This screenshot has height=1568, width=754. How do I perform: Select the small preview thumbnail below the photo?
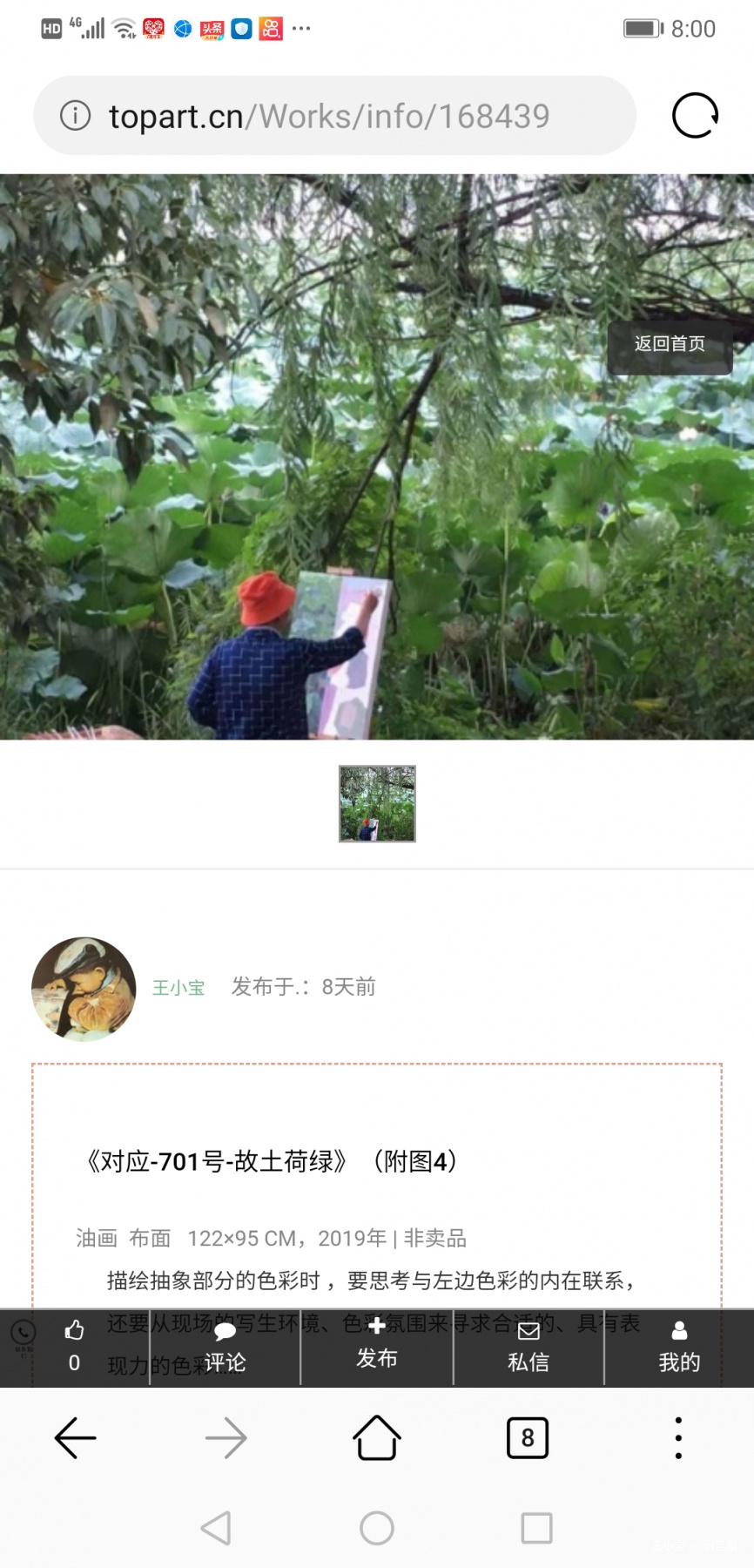tap(377, 803)
